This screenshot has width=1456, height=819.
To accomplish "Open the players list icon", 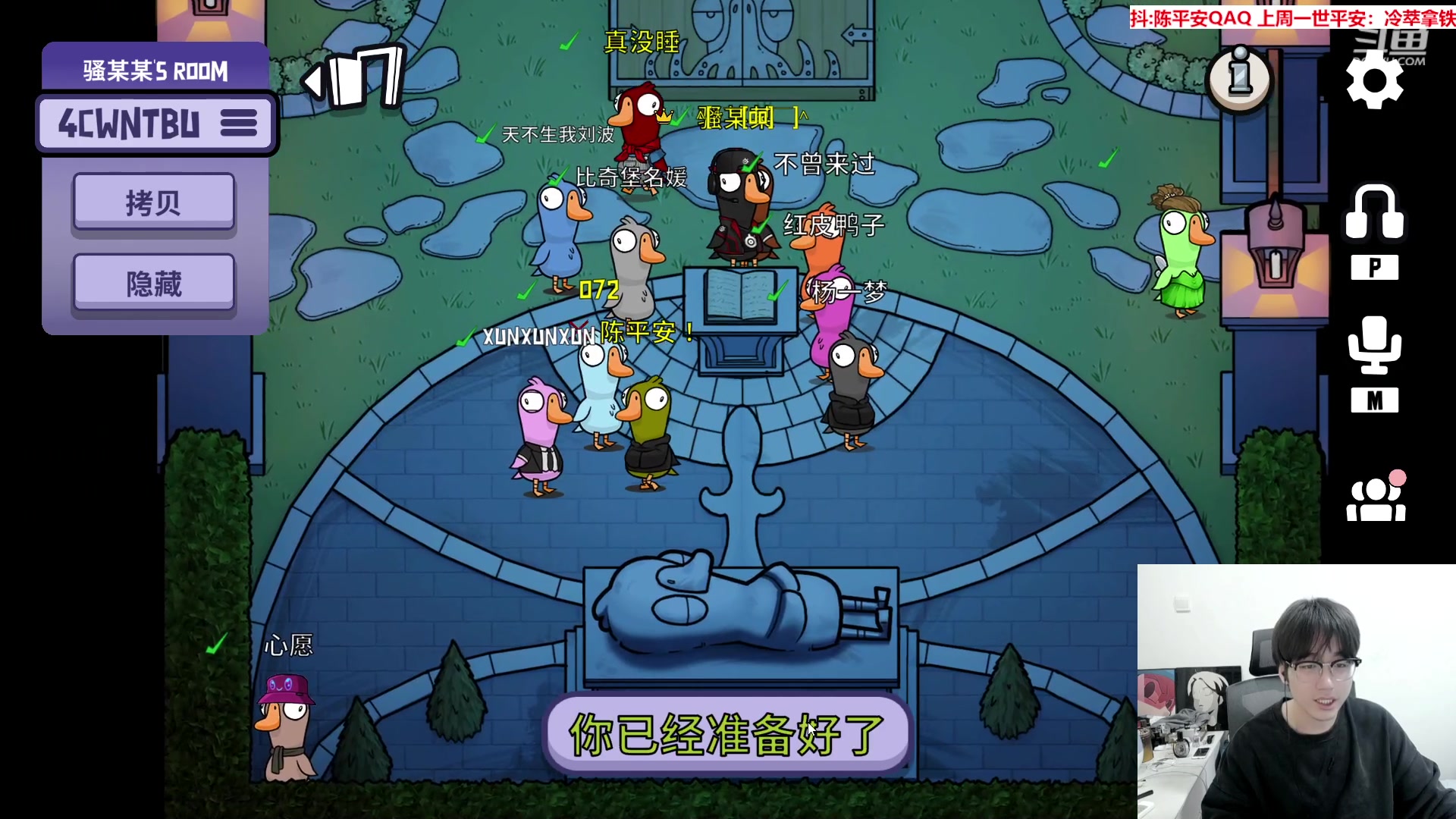I will [1376, 500].
